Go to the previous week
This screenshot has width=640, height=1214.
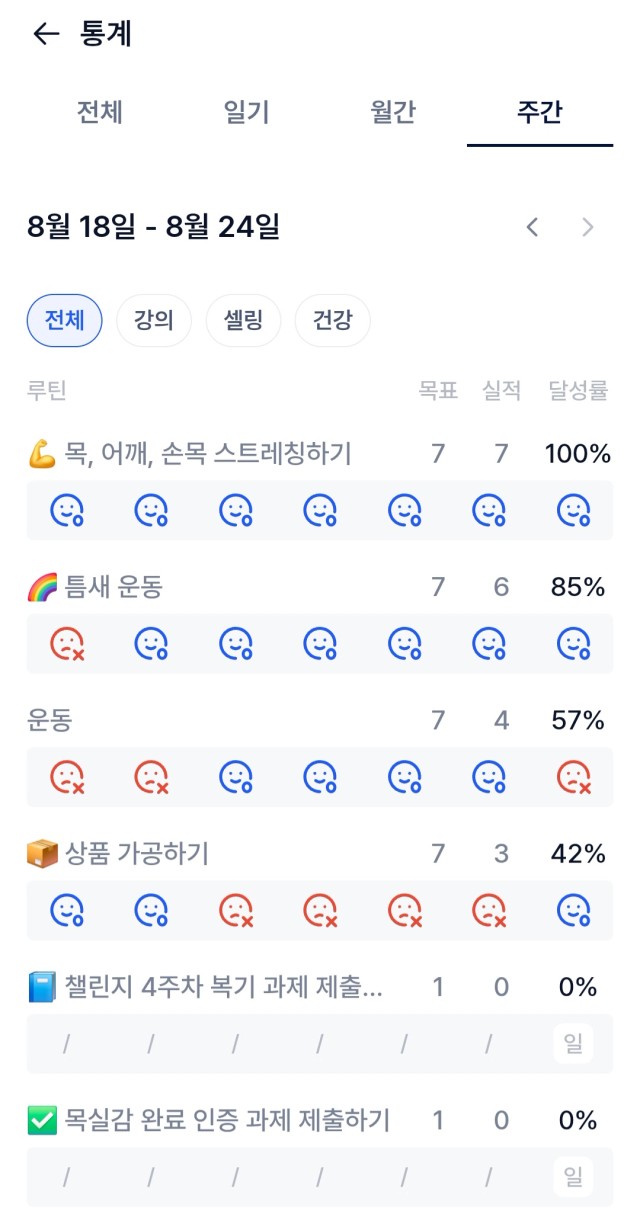click(x=533, y=228)
